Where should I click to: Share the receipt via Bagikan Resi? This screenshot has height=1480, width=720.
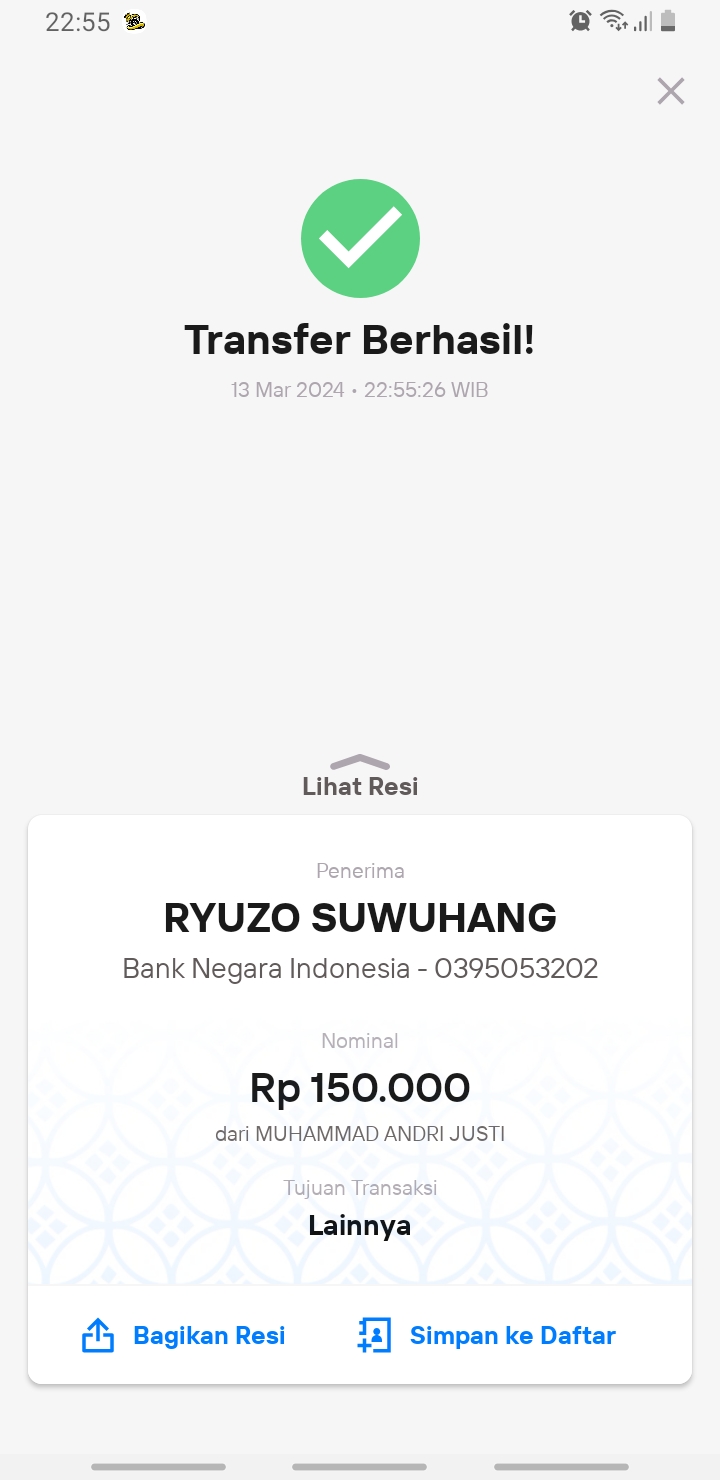183,1335
